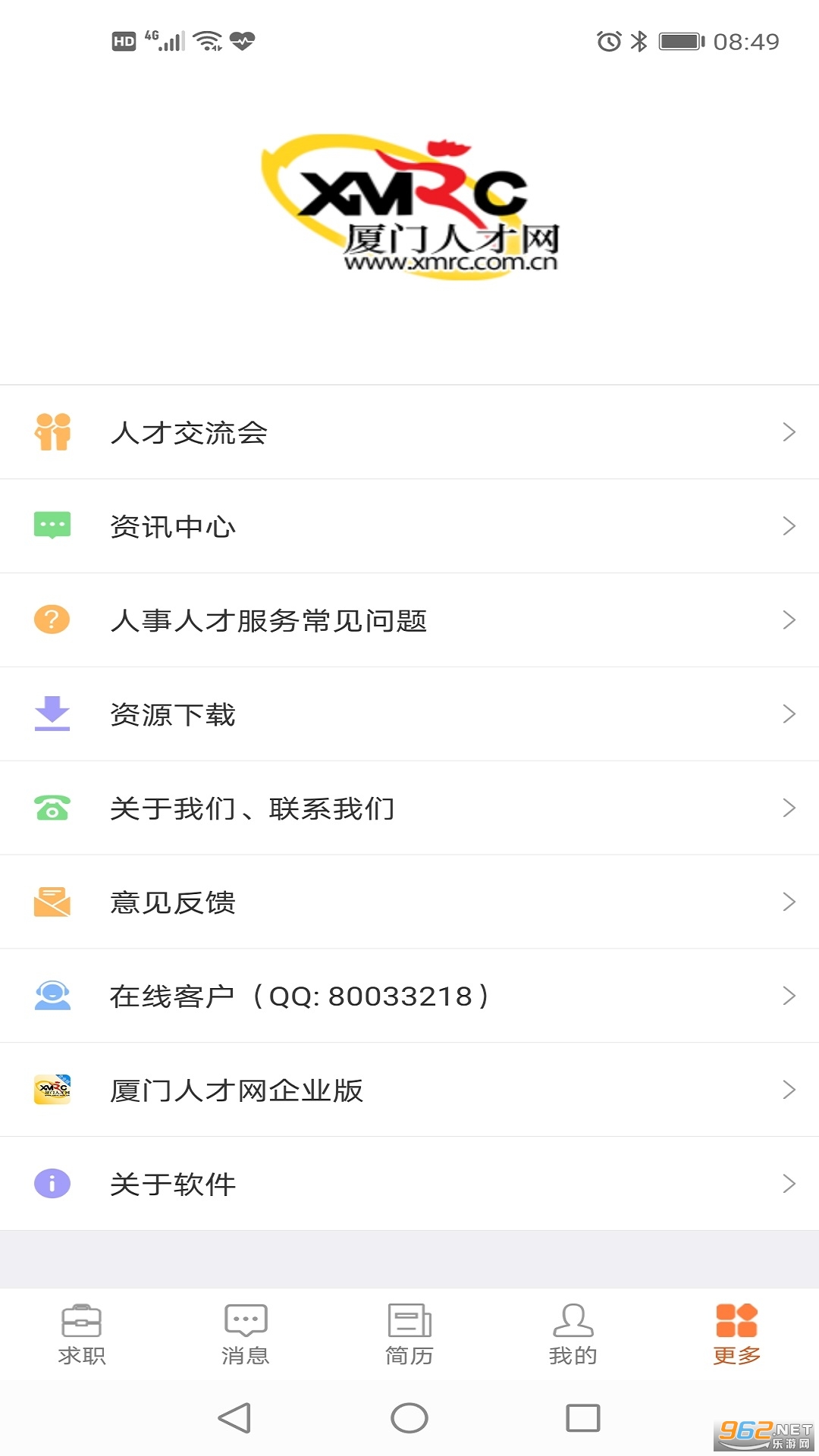This screenshot has height=1456, width=819.
Task: Switch to the 消息 tab
Action: click(246, 1335)
